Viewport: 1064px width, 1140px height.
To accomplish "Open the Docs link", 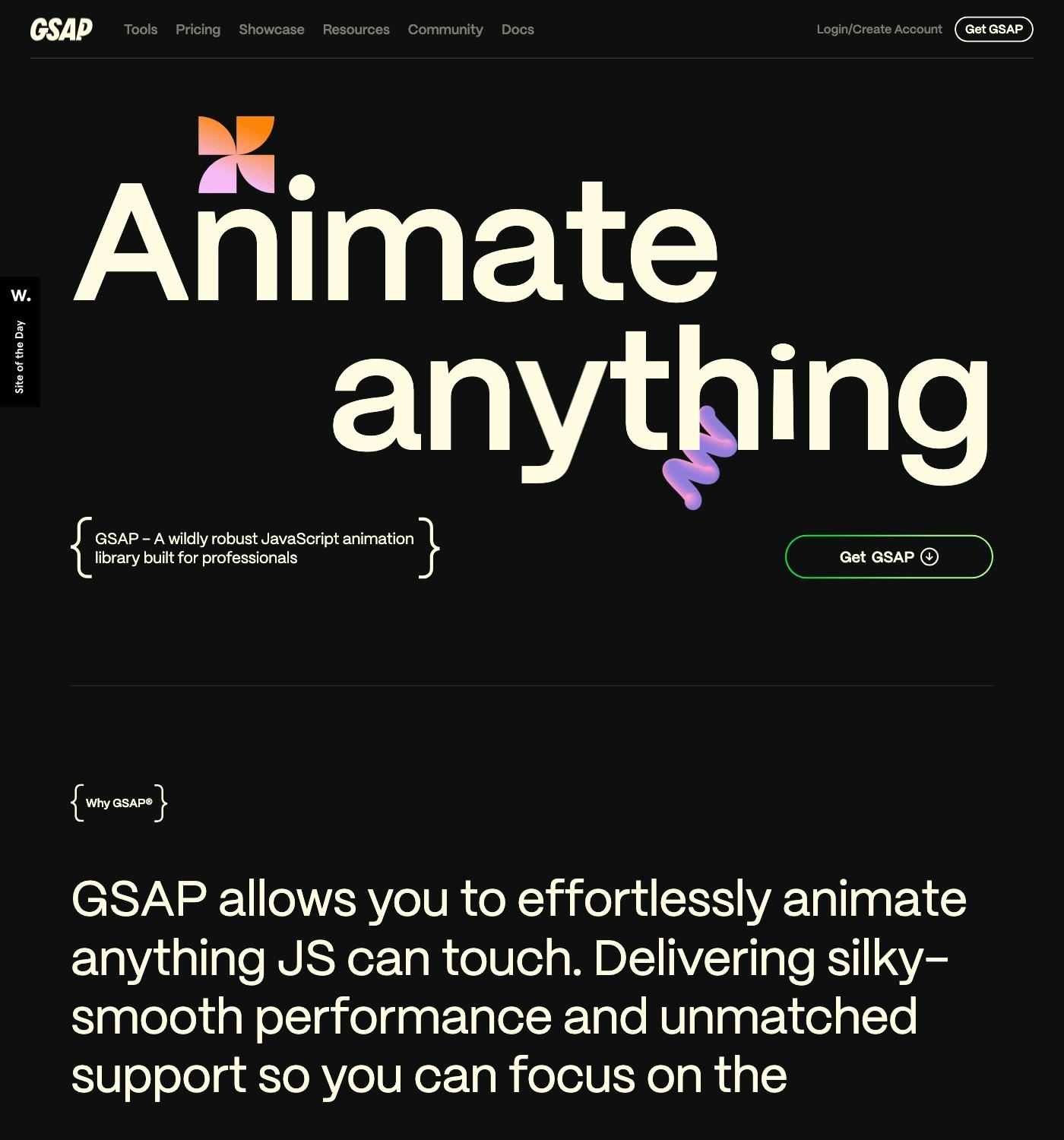I will [x=518, y=29].
